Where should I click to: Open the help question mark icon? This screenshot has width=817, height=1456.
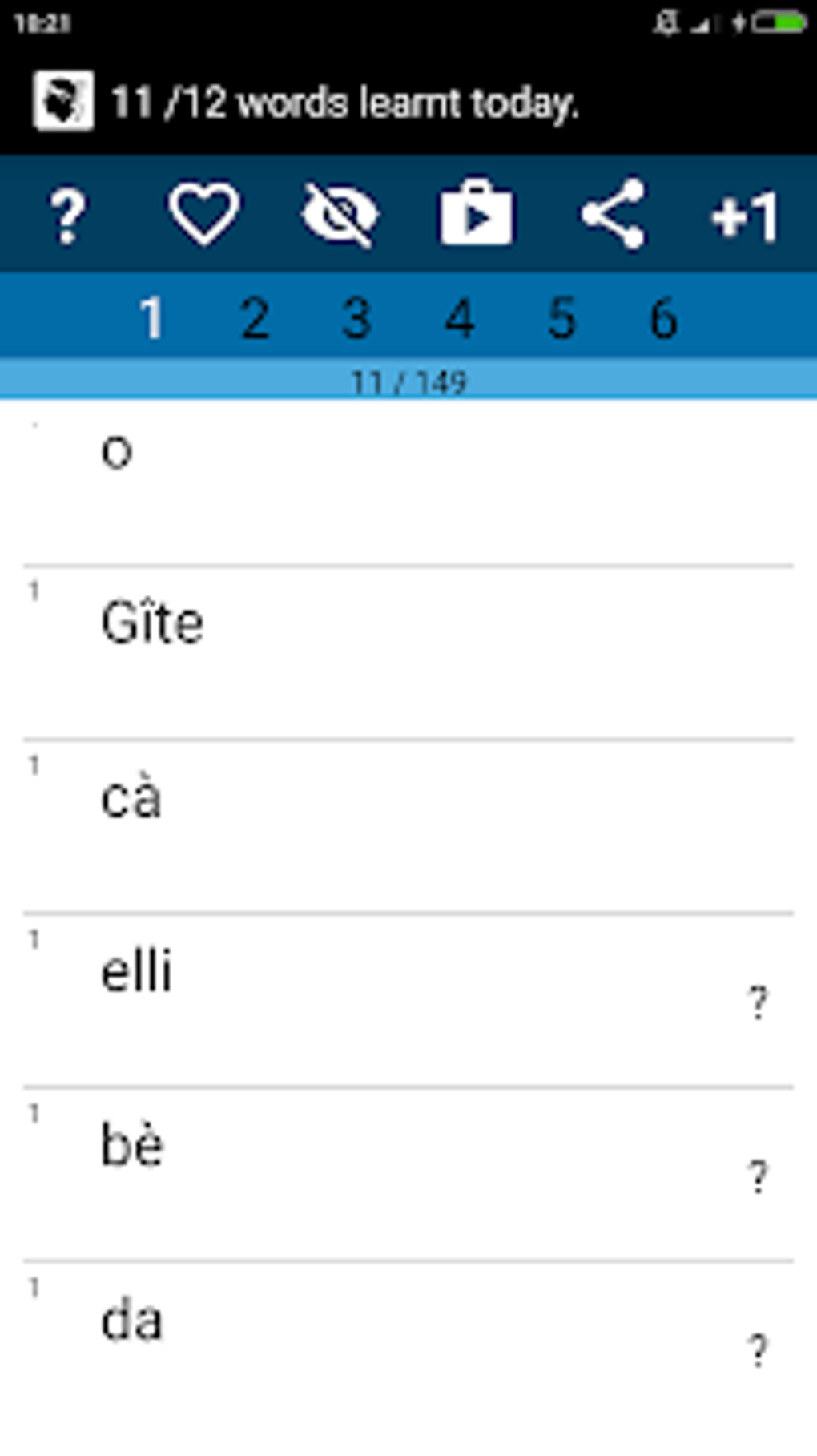coord(68,215)
